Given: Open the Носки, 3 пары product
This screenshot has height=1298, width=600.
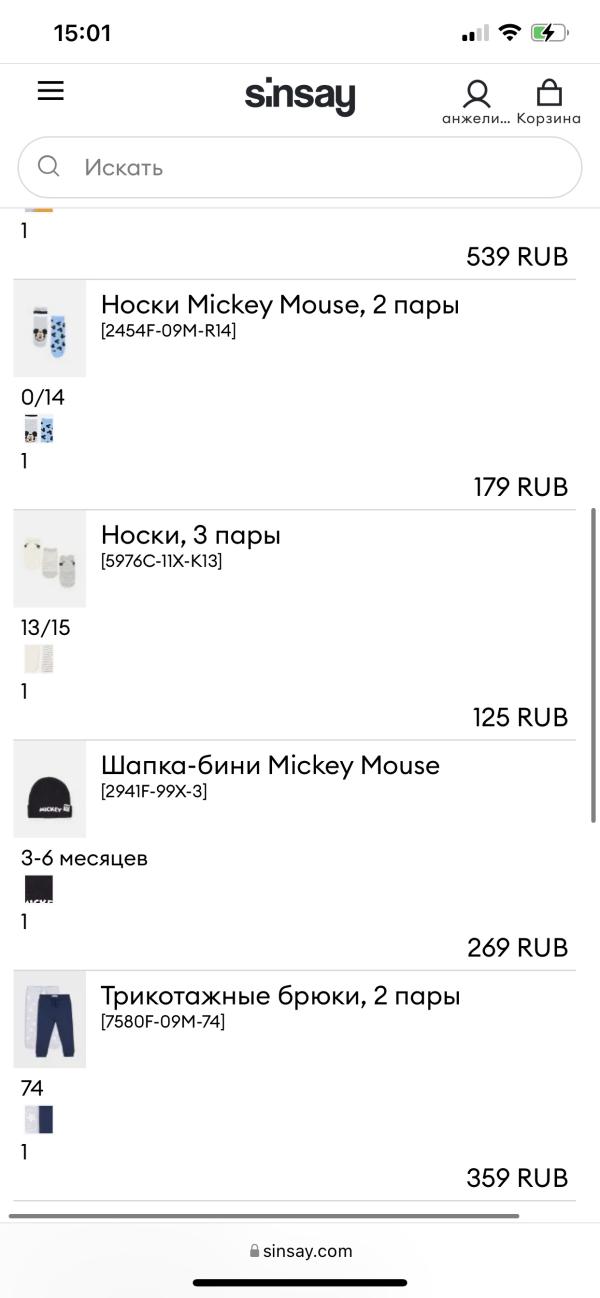Looking at the screenshot, I should (191, 535).
